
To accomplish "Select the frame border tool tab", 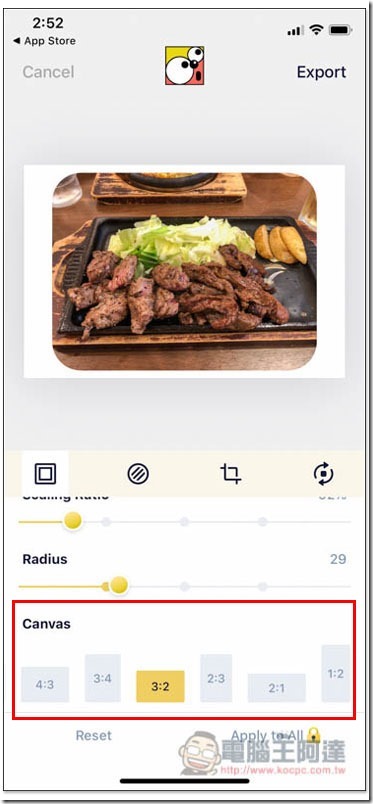I will (45, 474).
